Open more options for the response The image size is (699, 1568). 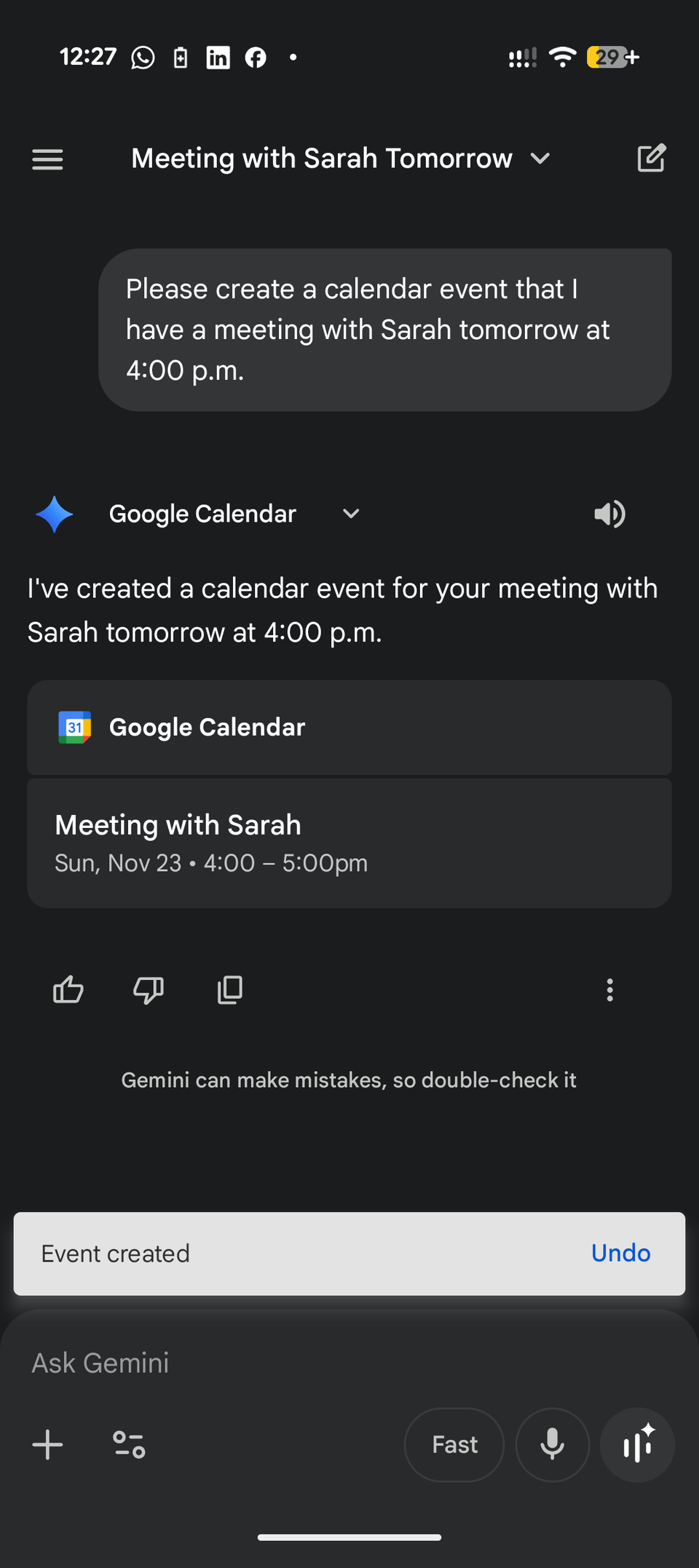610,990
